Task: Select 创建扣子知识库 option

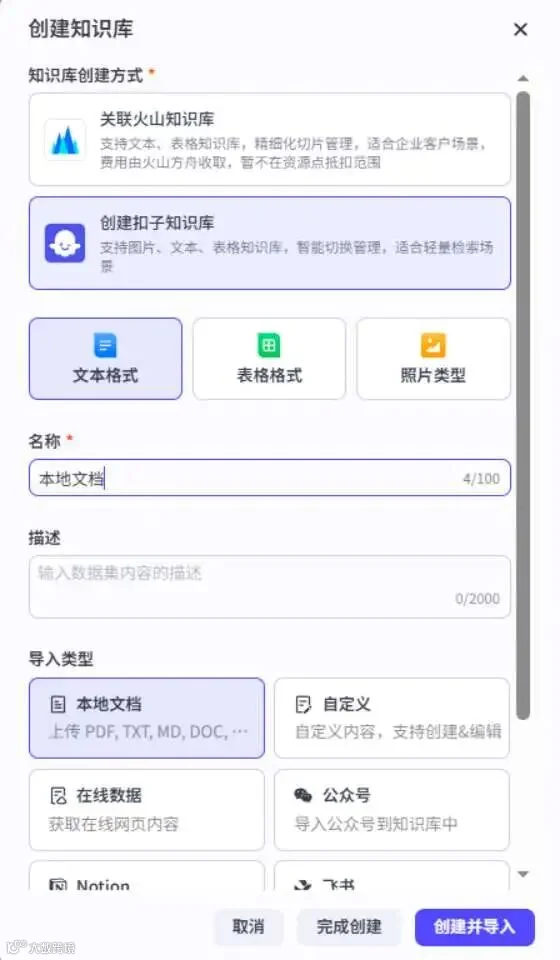Action: [x=269, y=243]
